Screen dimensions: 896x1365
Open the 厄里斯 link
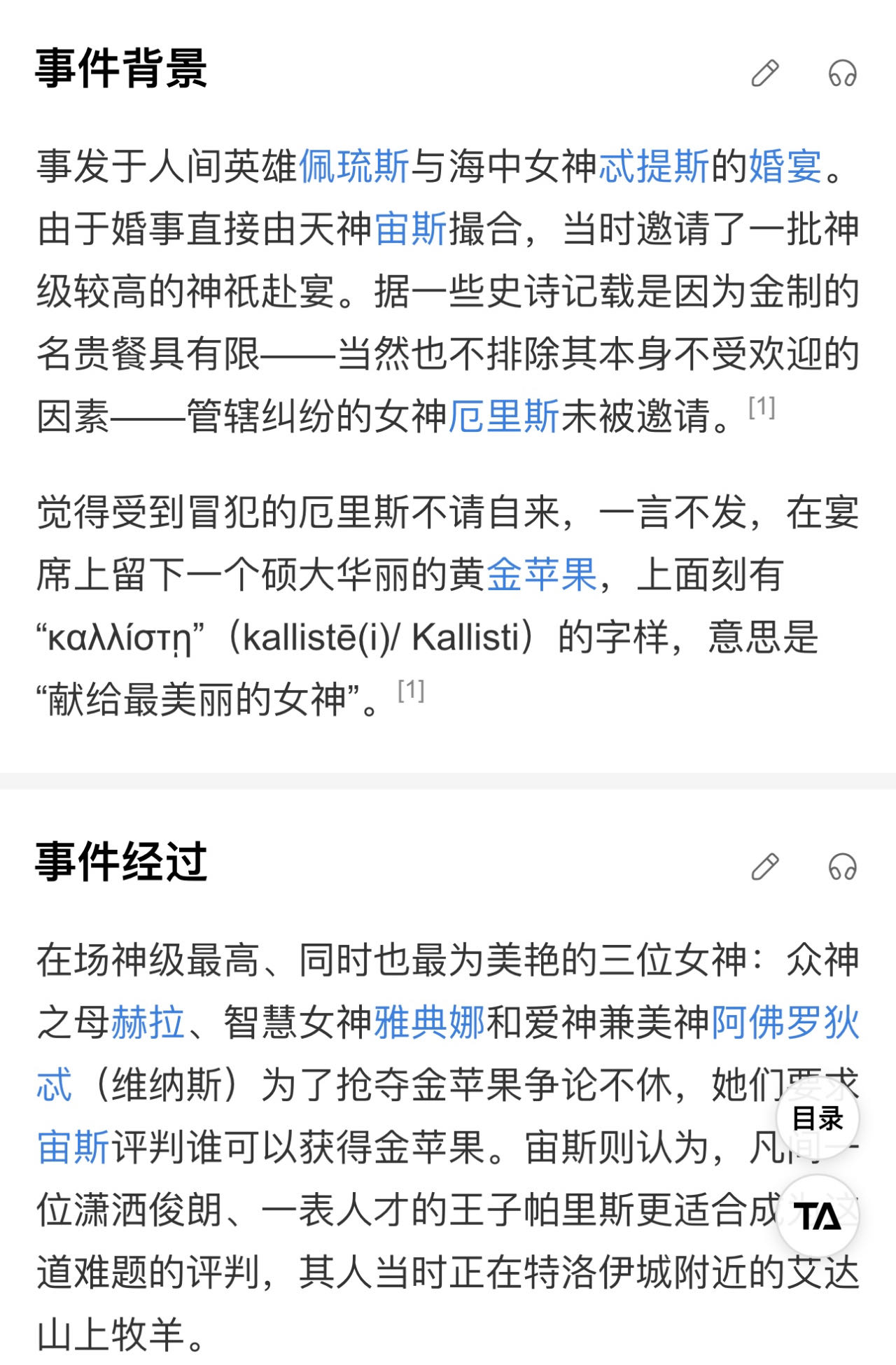[503, 416]
